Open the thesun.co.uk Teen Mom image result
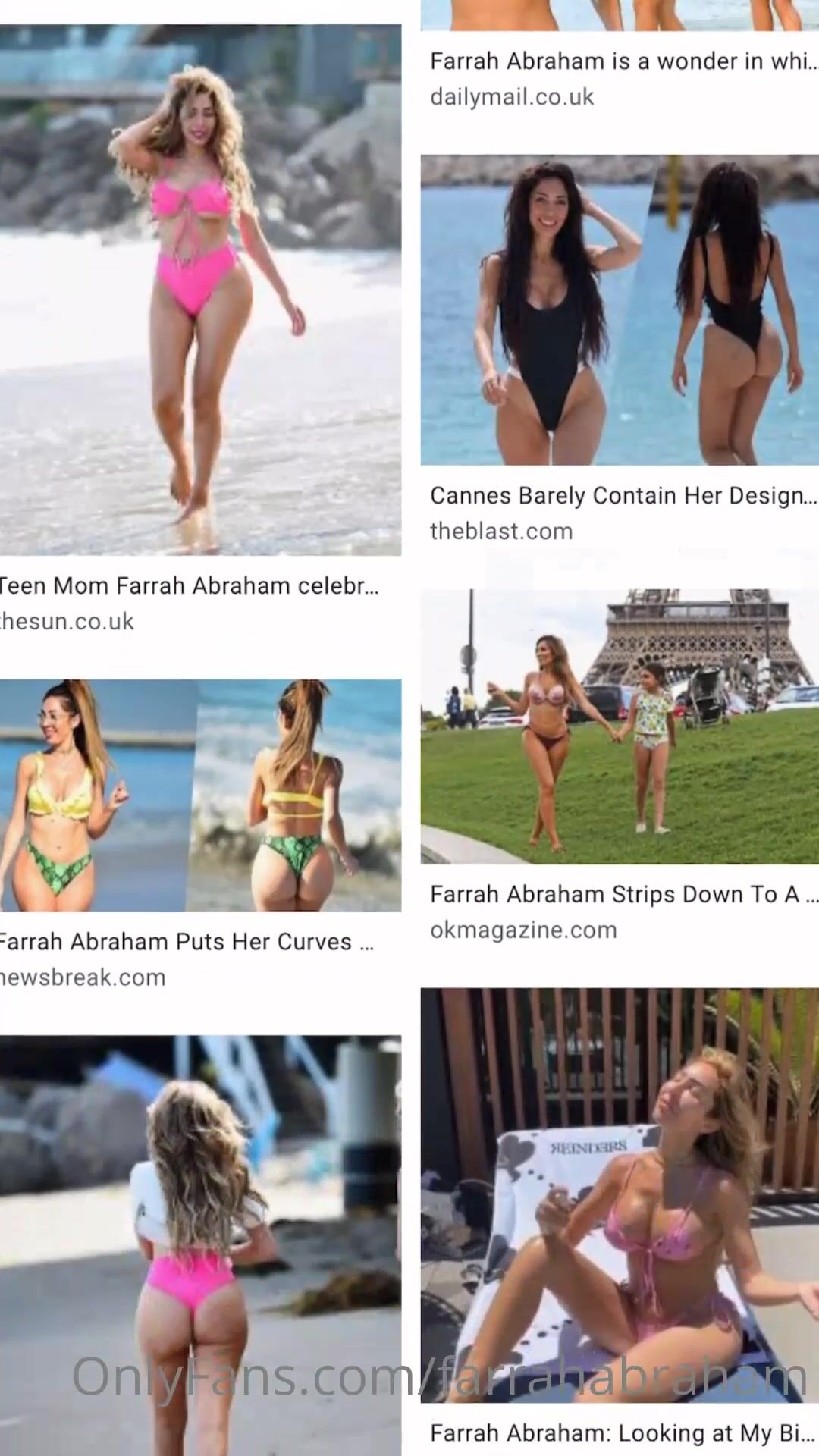The width and height of the screenshot is (819, 1456). click(200, 290)
